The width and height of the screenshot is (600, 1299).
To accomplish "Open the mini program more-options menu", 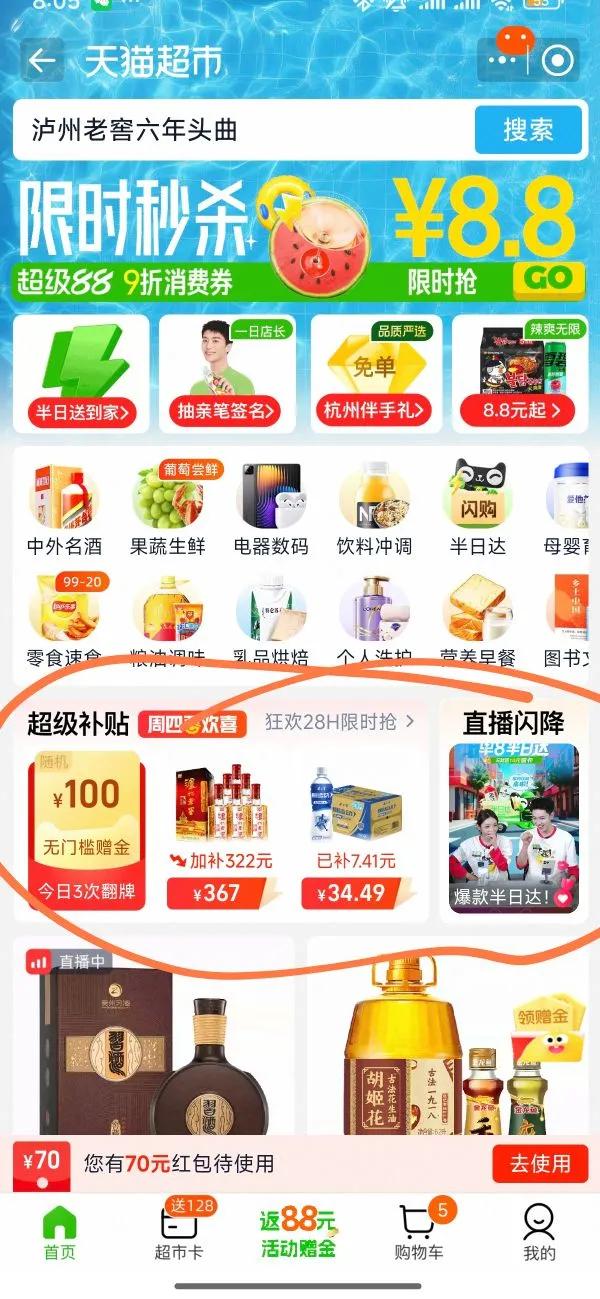I will click(x=503, y=62).
